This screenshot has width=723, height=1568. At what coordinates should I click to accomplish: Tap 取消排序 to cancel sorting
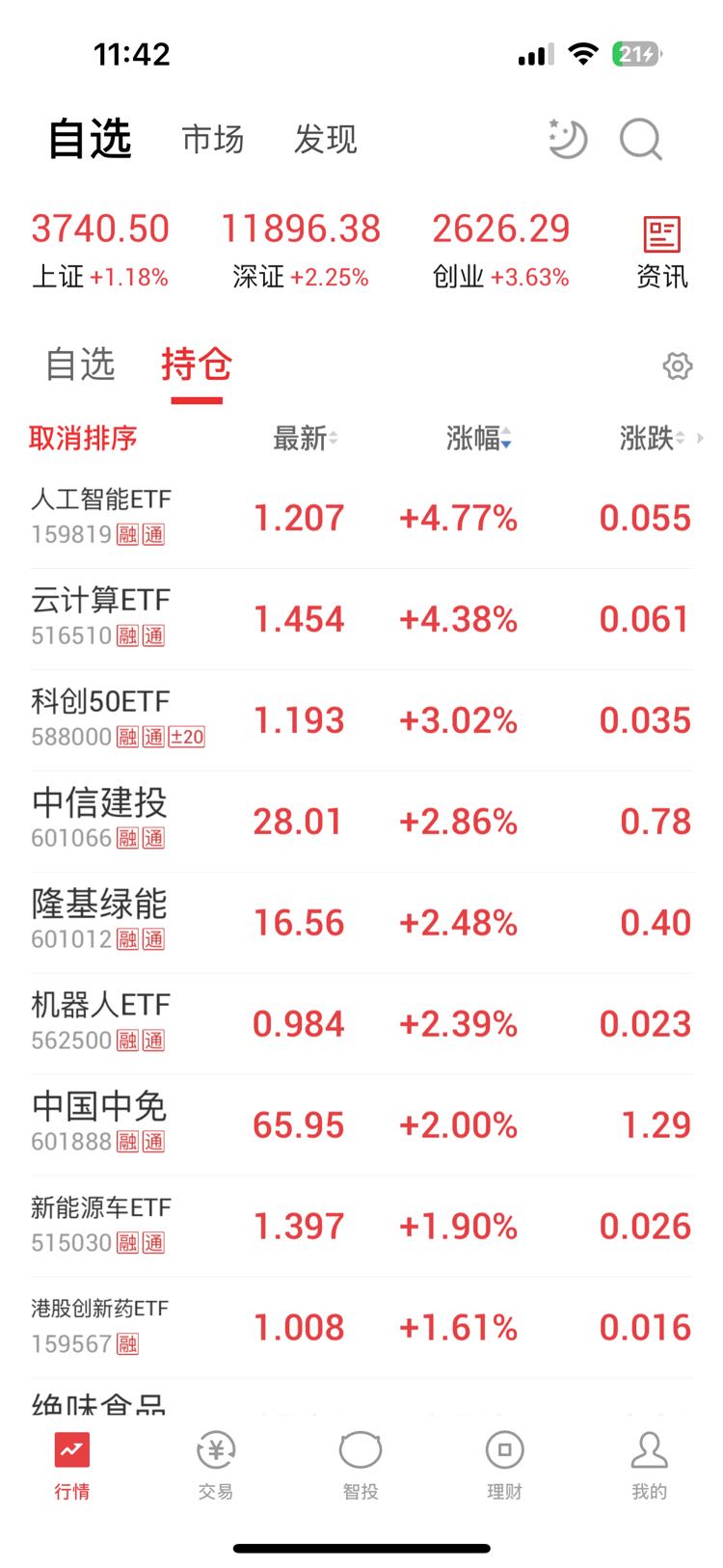83,439
